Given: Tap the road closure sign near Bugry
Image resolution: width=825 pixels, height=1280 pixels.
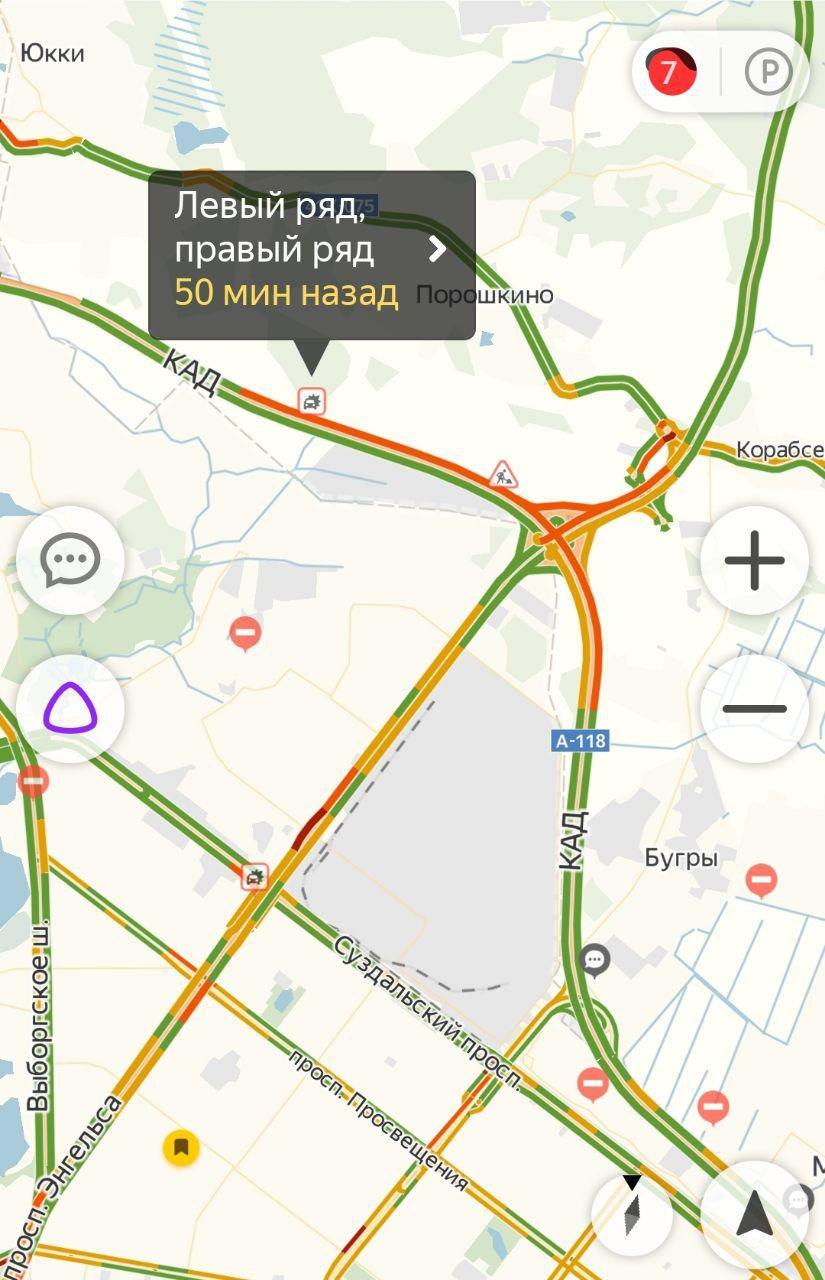Looking at the screenshot, I should coord(761,879).
